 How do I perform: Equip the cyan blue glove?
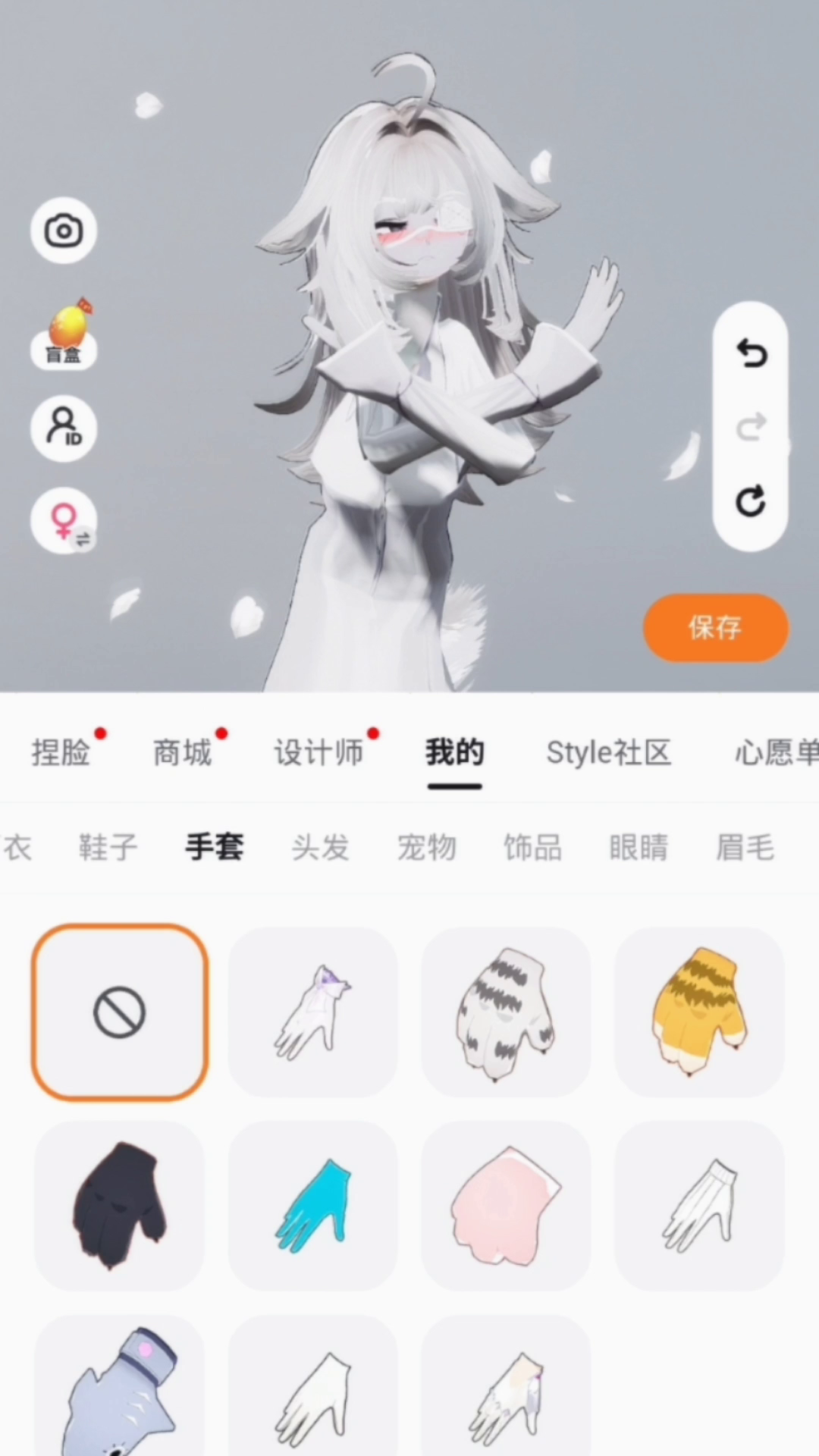312,1206
